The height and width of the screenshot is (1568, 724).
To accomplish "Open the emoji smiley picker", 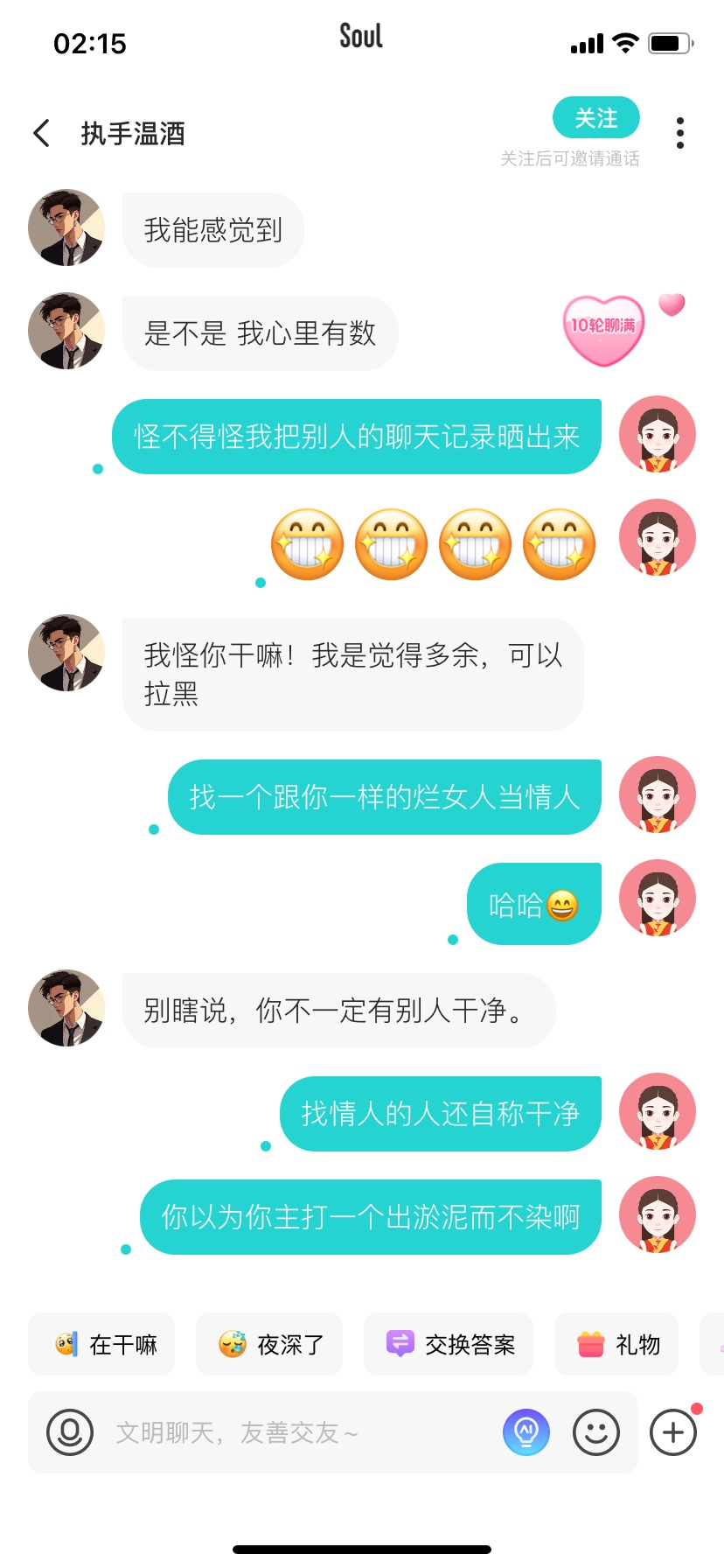I will [596, 1432].
